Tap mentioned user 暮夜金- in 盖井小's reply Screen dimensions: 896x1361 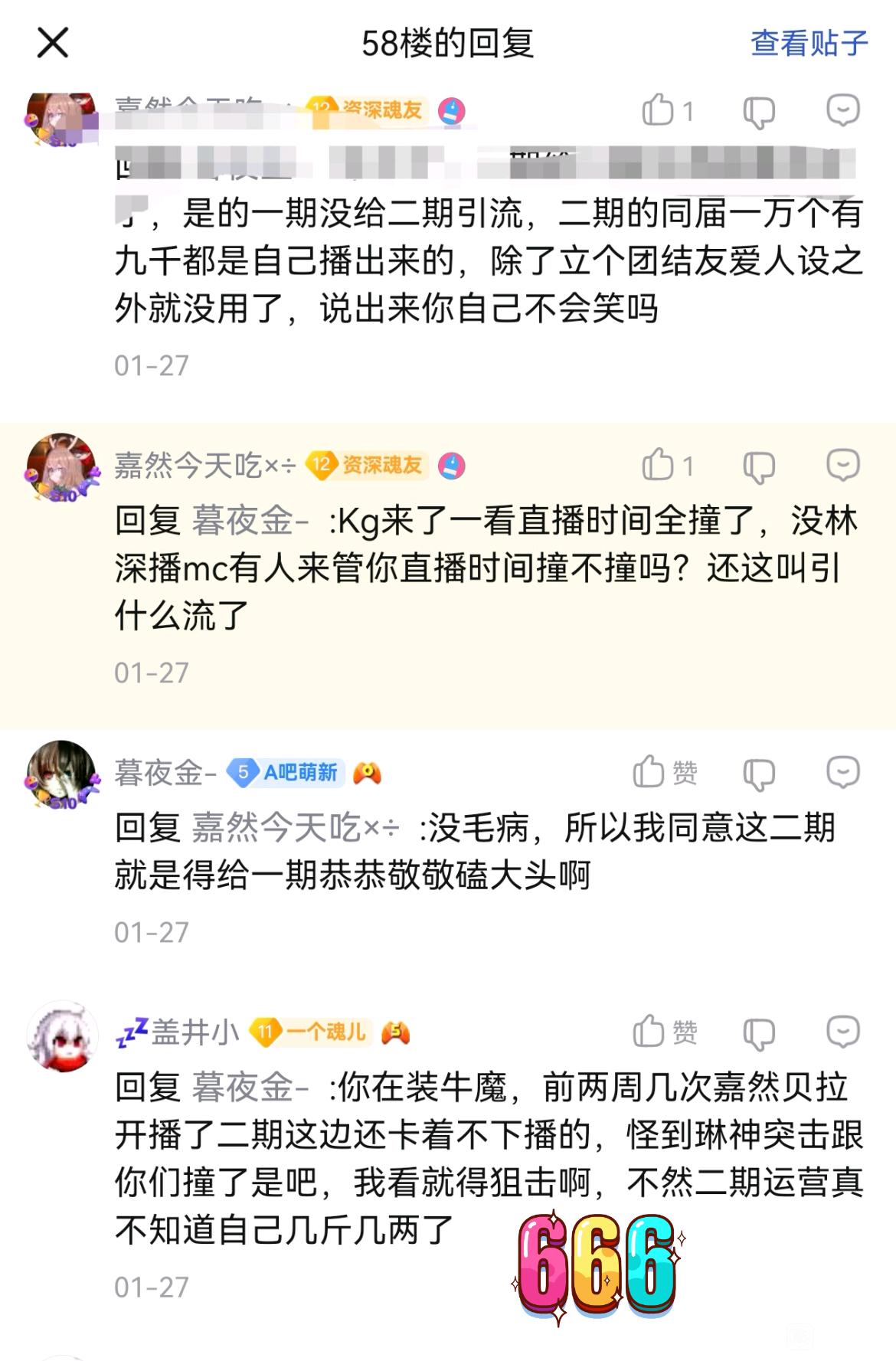click(250, 1087)
